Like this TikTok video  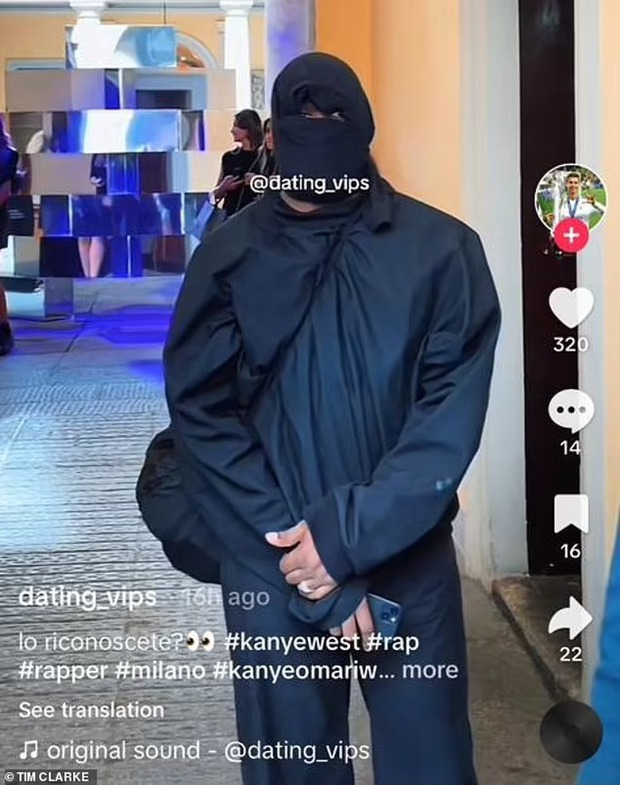coord(571,307)
